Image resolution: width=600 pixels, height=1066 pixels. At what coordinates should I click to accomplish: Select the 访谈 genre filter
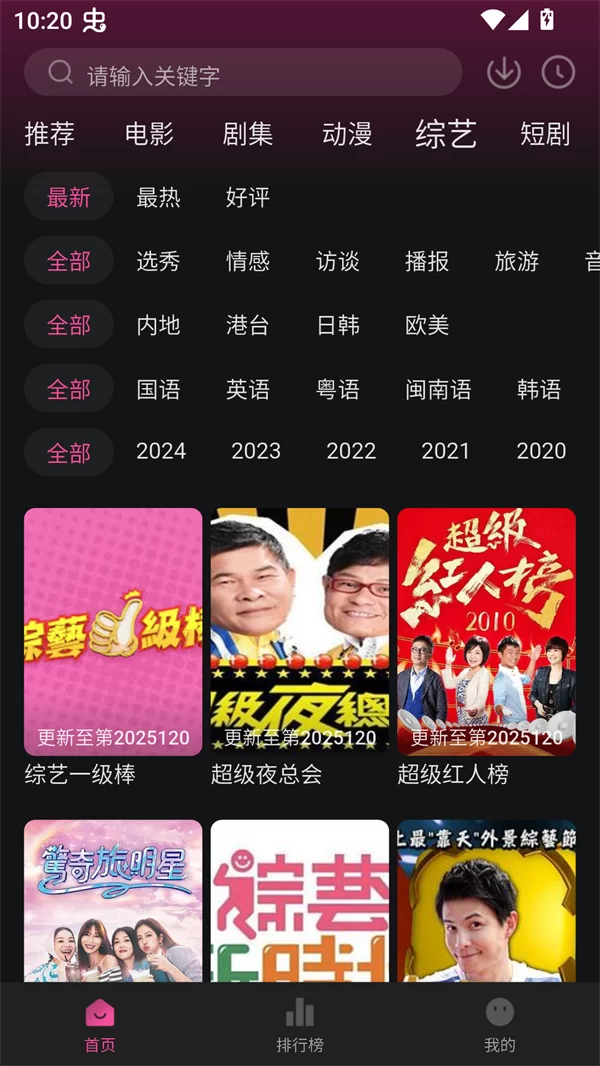pos(337,261)
